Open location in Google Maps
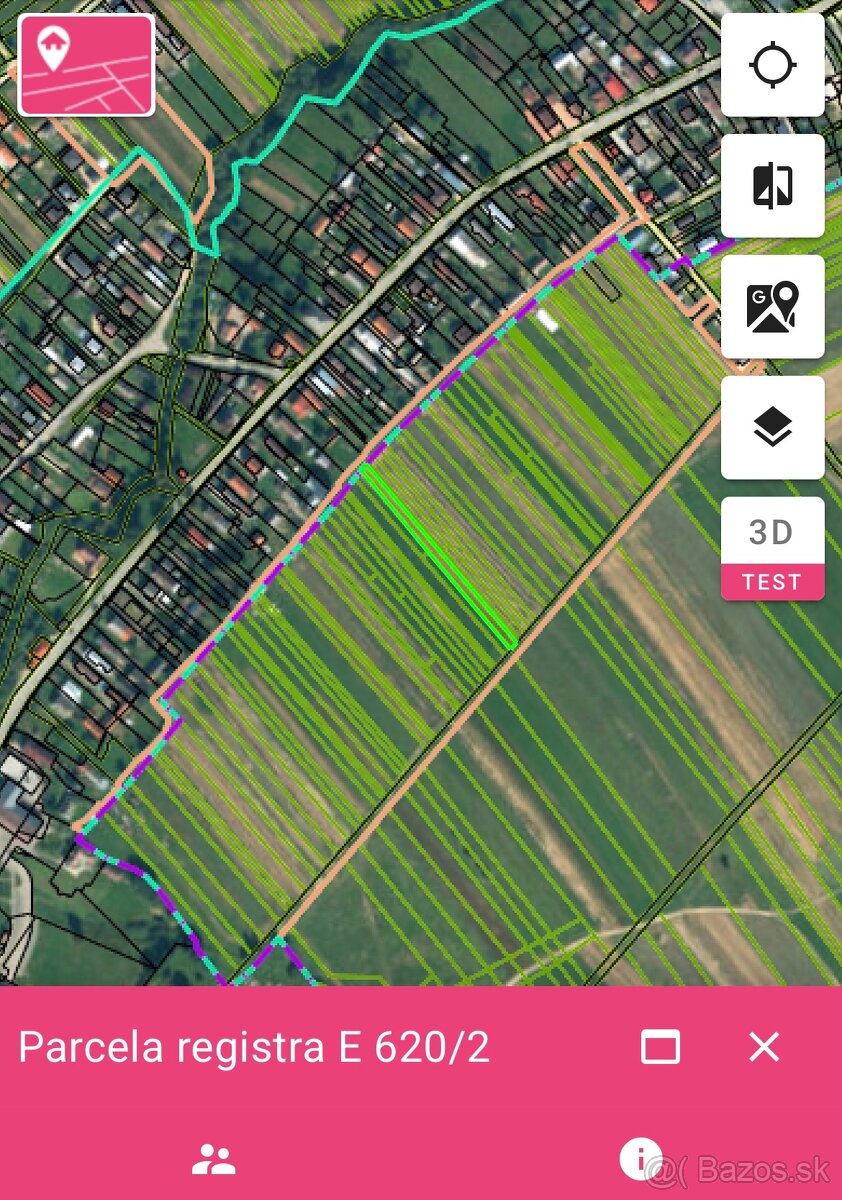The height and width of the screenshot is (1200, 842). pos(772,307)
